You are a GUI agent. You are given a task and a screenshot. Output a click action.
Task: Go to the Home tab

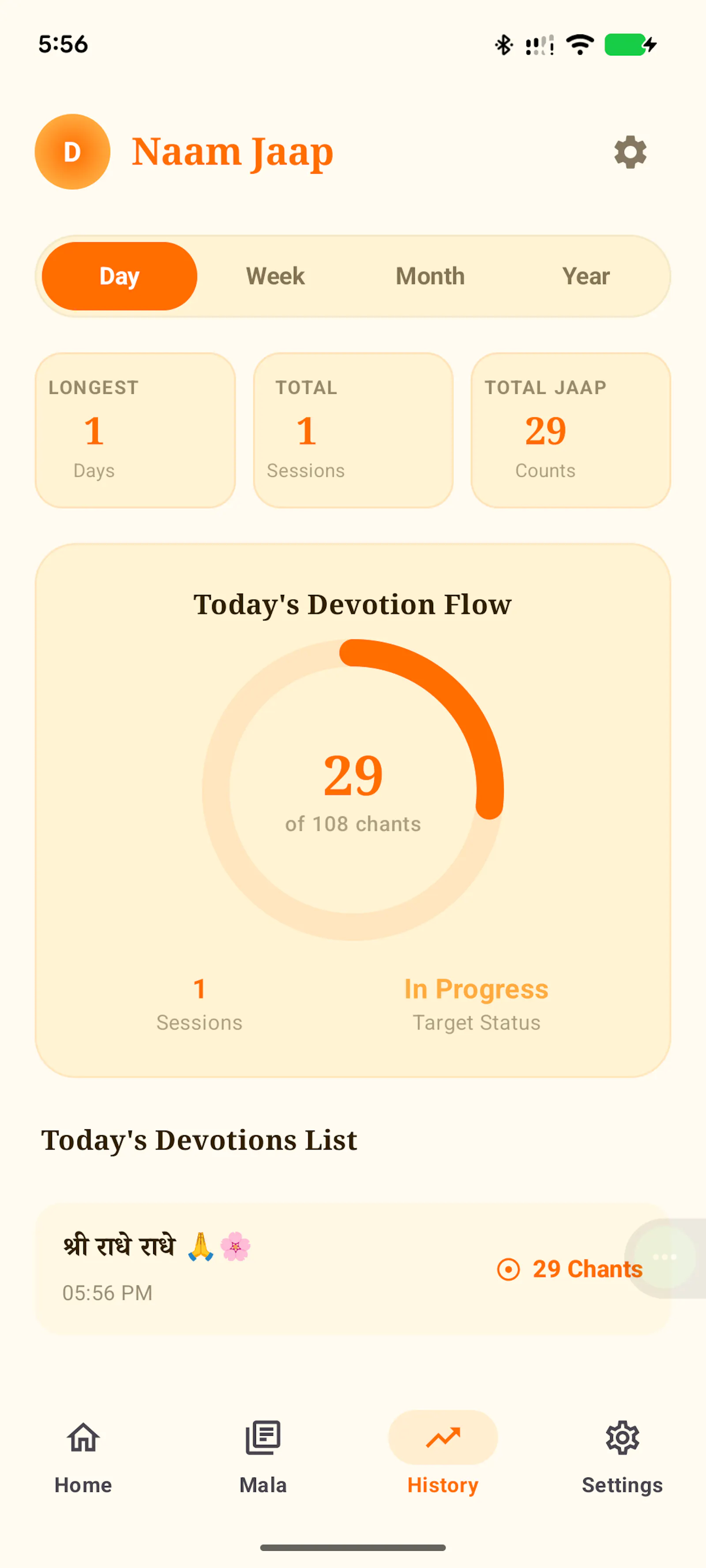(83, 1457)
